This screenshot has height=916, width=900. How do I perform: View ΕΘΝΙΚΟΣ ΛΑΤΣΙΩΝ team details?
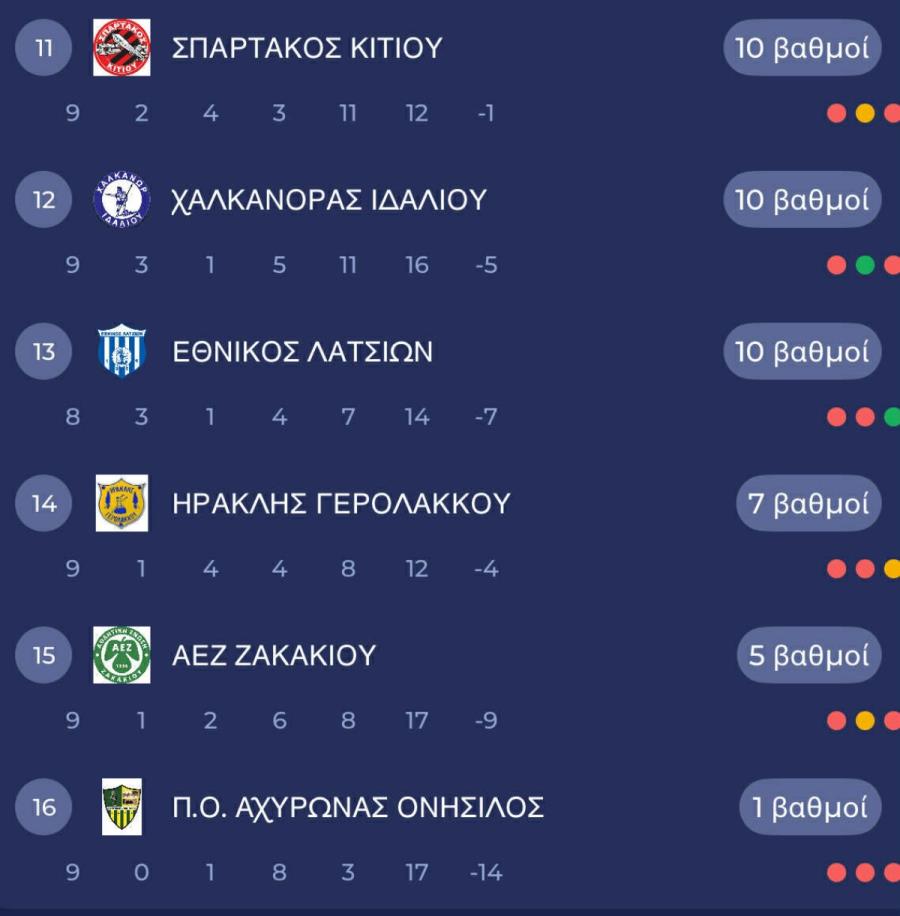coord(302,352)
